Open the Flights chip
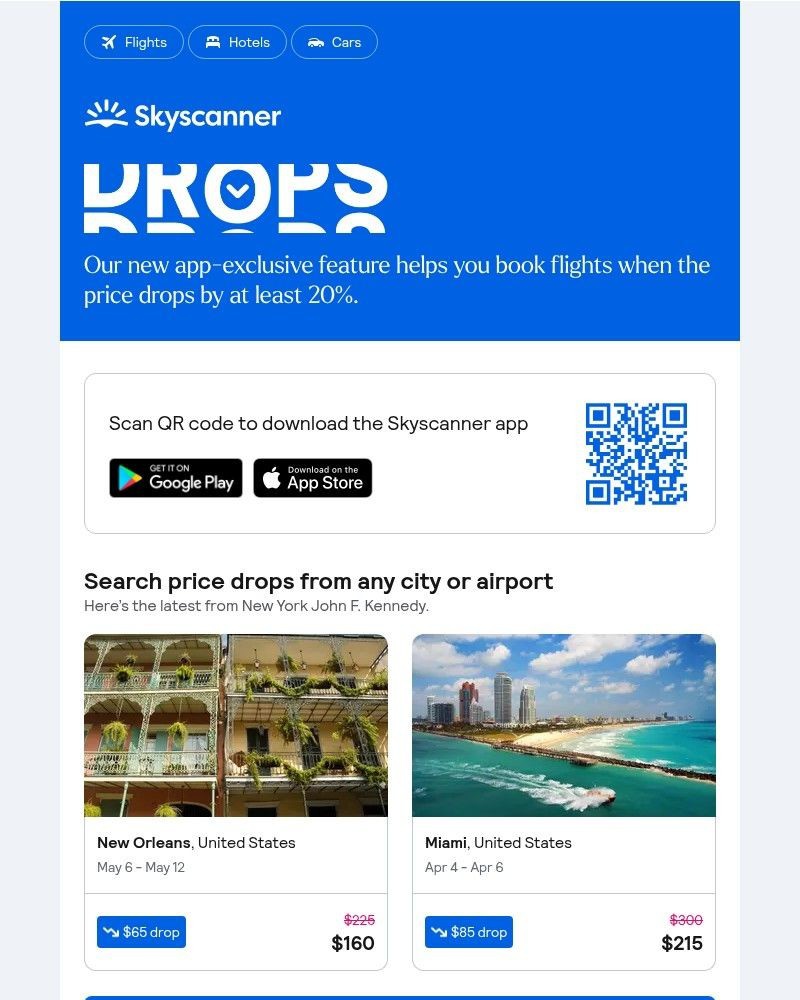Viewport: 800px width, 1000px height. click(x=134, y=42)
